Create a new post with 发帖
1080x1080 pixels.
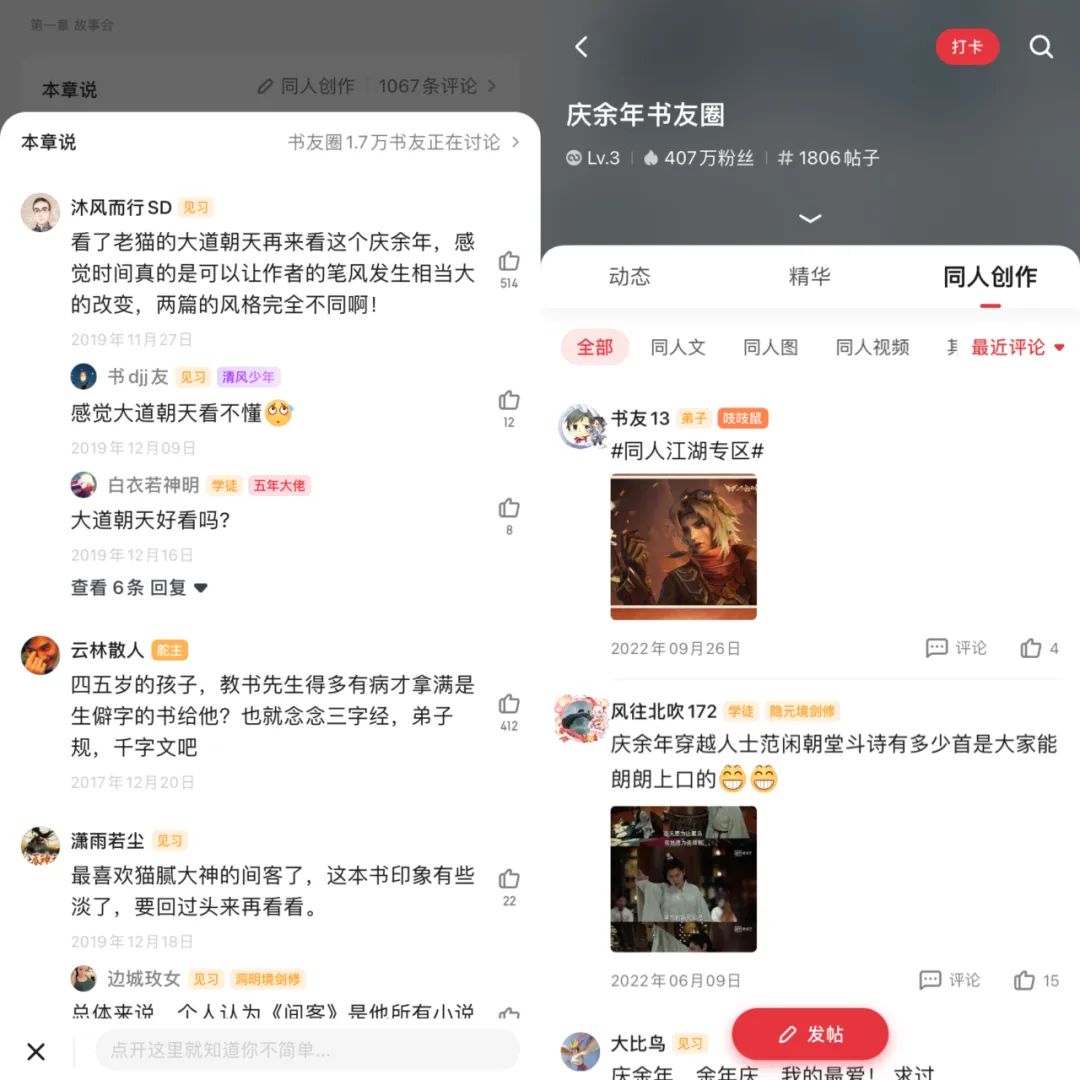click(810, 1034)
